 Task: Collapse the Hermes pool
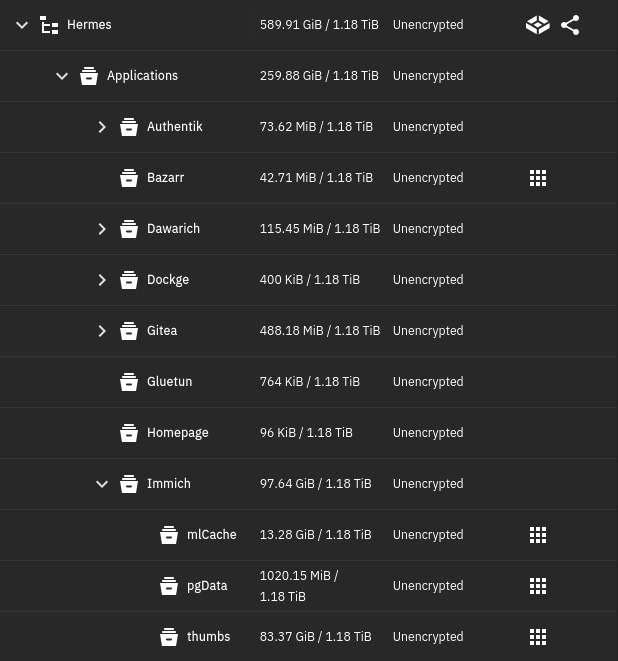click(x=22, y=25)
